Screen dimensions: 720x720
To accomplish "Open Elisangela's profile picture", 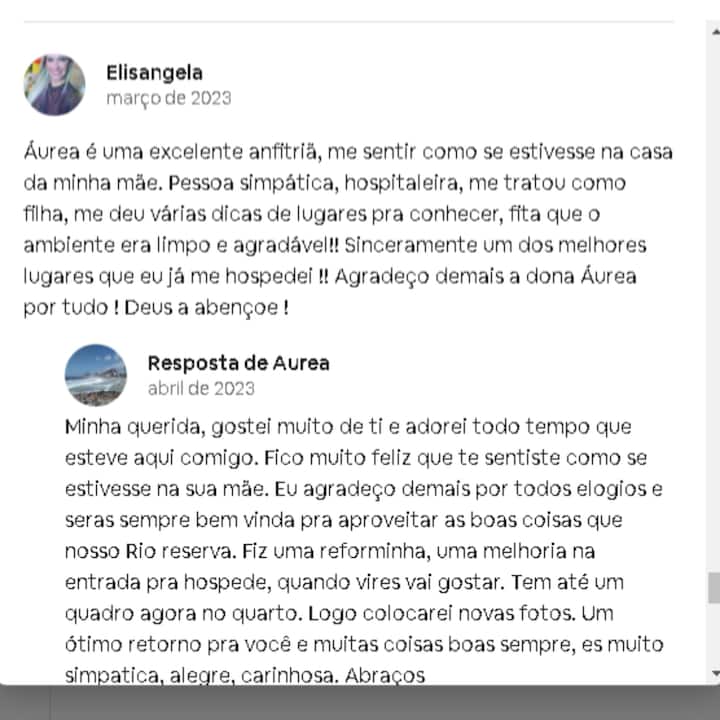I will coord(54,85).
